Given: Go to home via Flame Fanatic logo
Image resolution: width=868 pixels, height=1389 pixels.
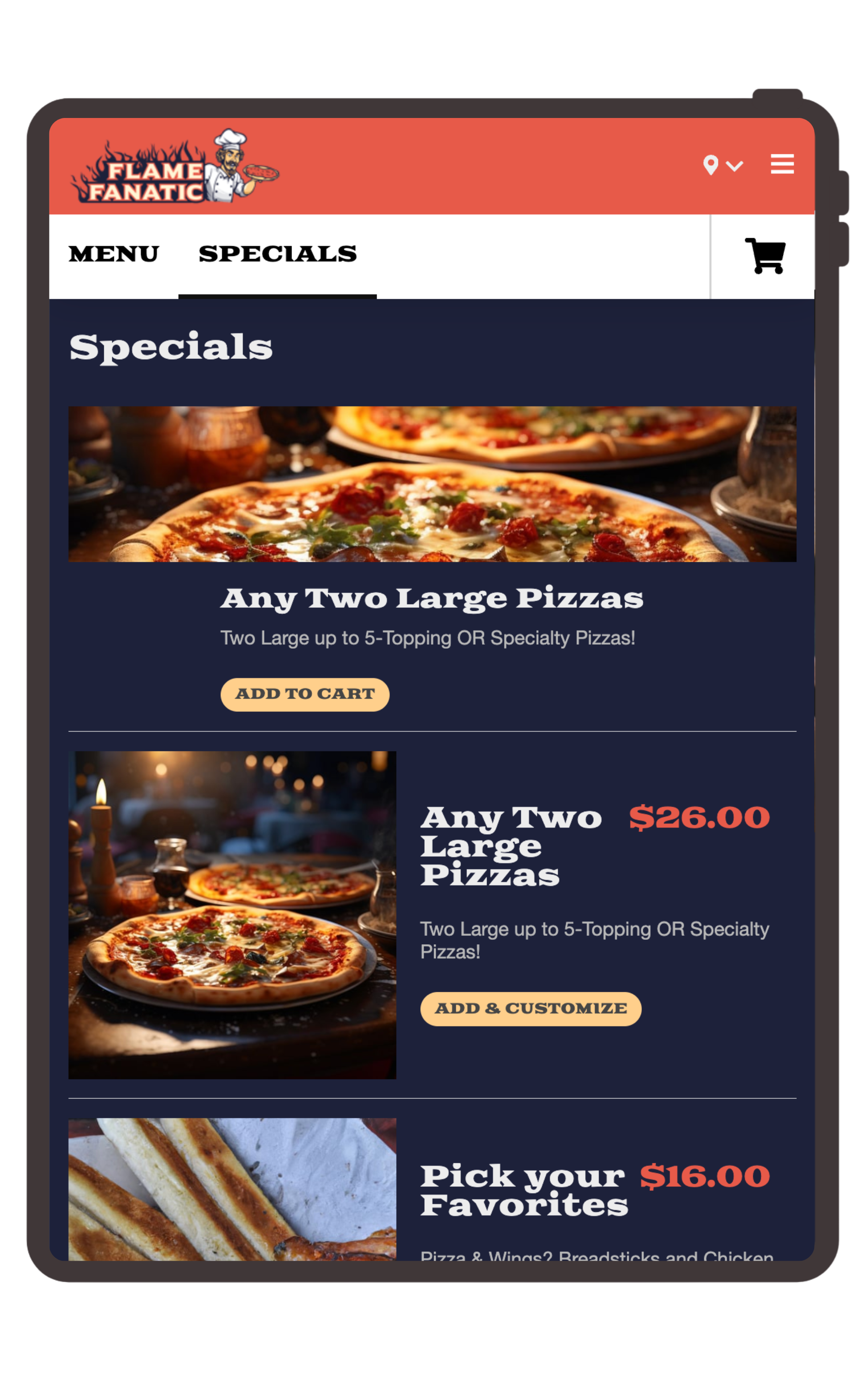Looking at the screenshot, I should click(x=174, y=167).
